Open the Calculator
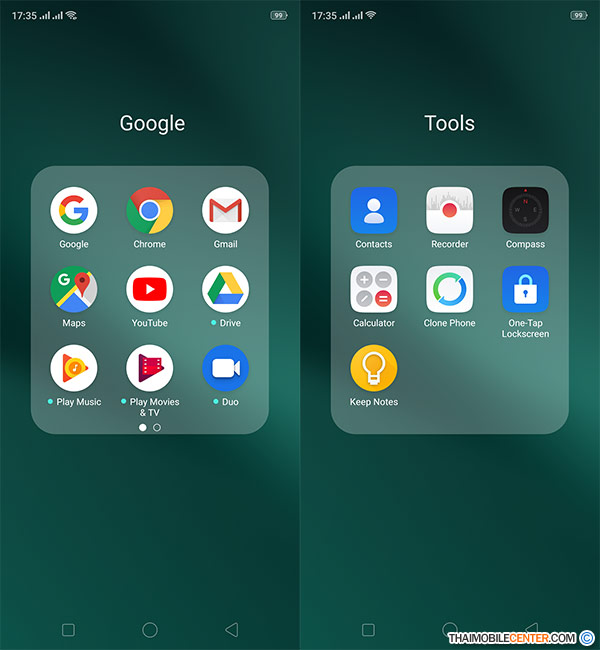Screen dimensions: 600x650 pyautogui.click(x=374, y=290)
